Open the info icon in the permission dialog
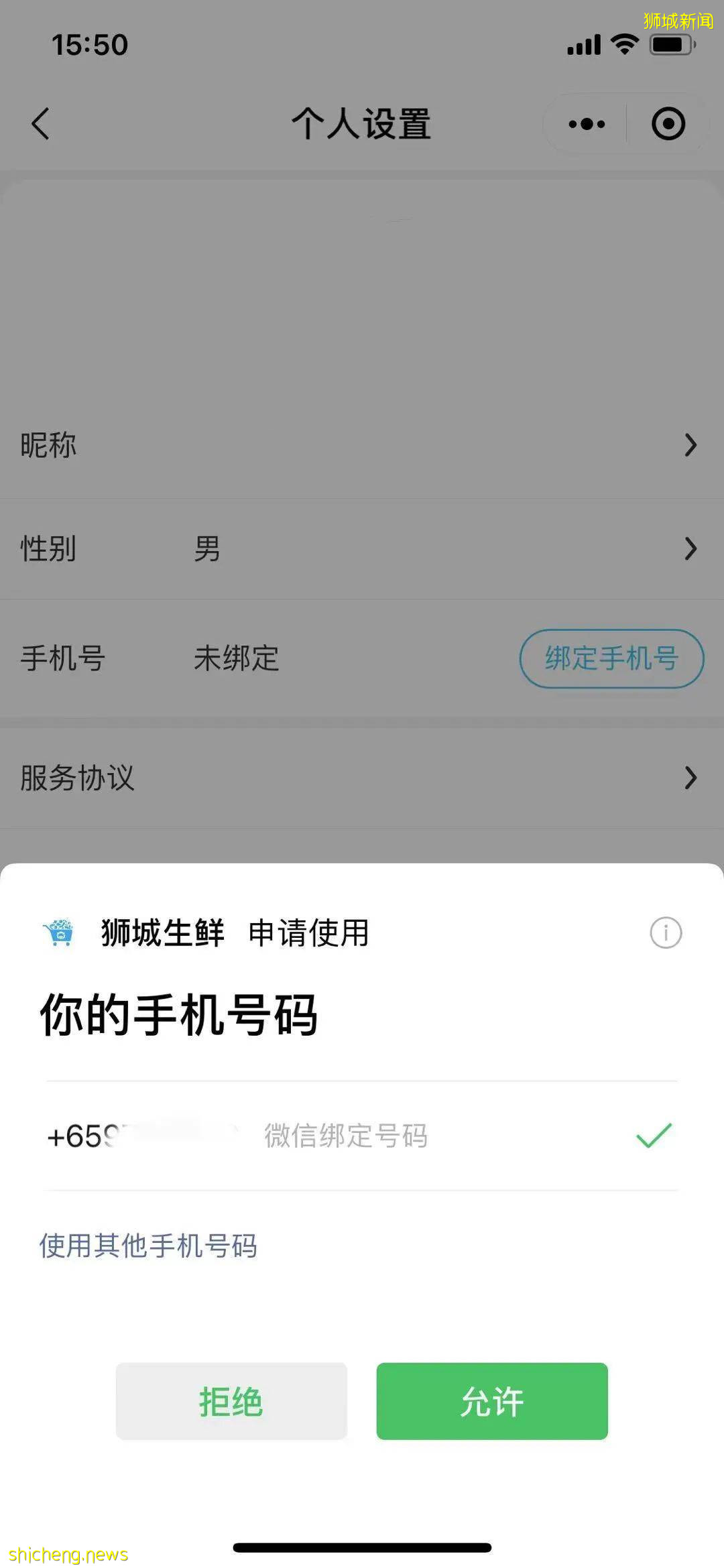This screenshot has width=724, height=1568. pyautogui.click(x=666, y=932)
